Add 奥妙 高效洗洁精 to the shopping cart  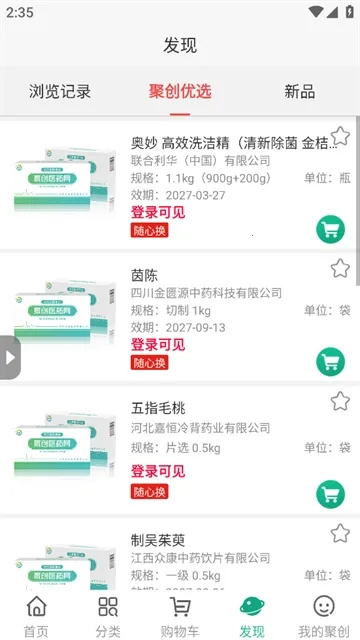point(330,229)
